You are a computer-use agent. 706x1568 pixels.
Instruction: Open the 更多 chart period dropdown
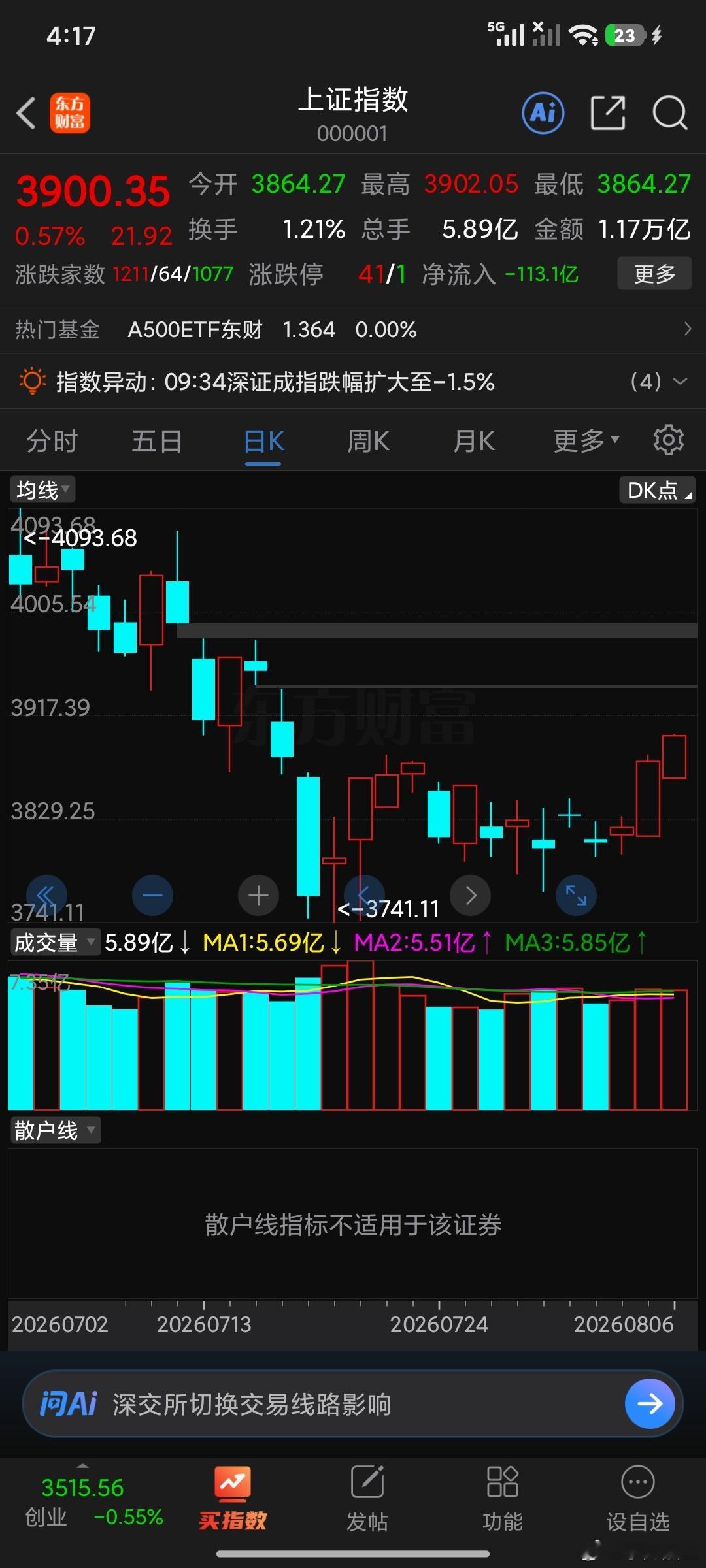[x=586, y=441]
